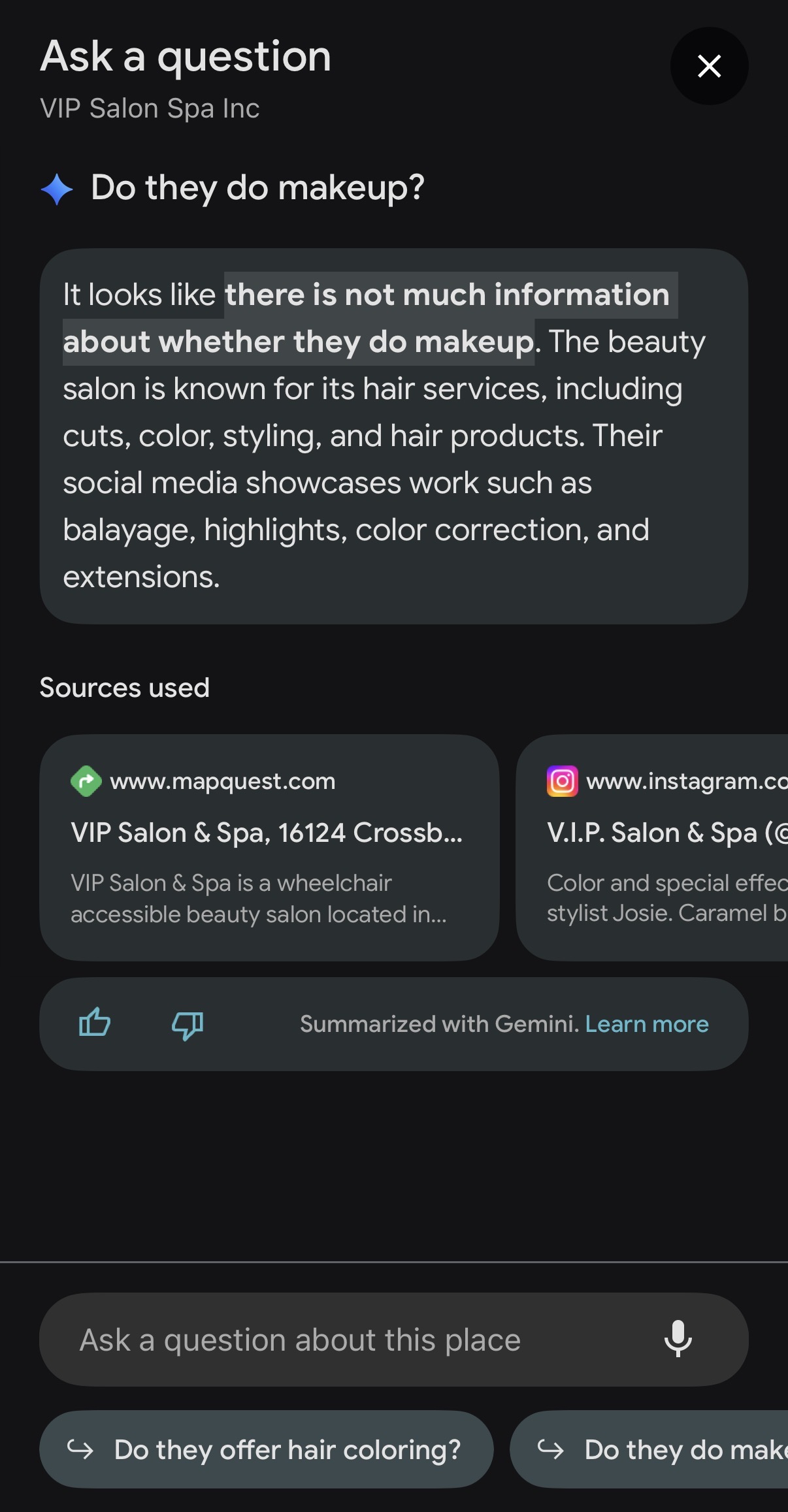
Task: Select the Do they offer hair coloring suggestion
Action: [266, 1449]
